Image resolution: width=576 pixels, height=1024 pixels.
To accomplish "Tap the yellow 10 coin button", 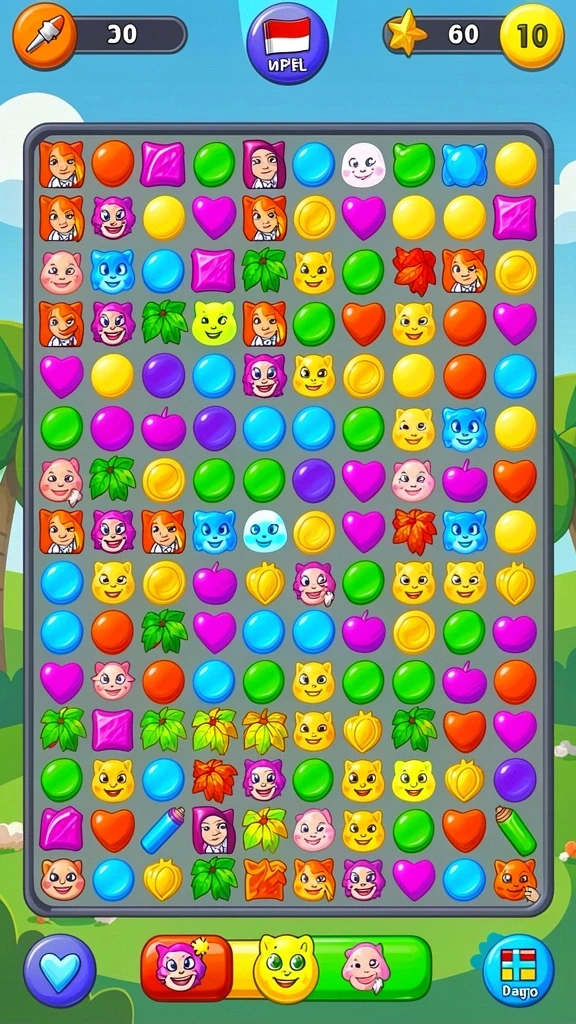I will click(x=532, y=37).
